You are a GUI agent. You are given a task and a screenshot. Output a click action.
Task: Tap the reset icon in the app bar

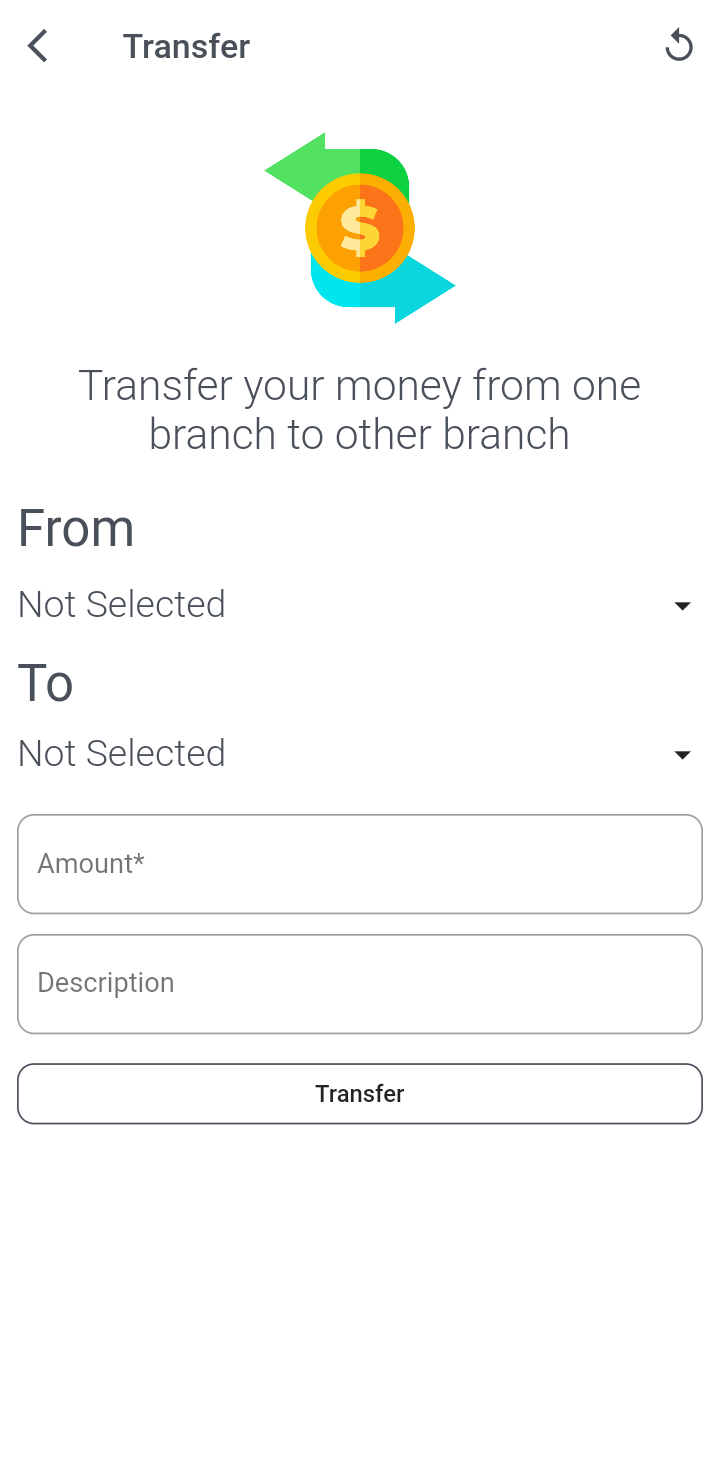(679, 46)
